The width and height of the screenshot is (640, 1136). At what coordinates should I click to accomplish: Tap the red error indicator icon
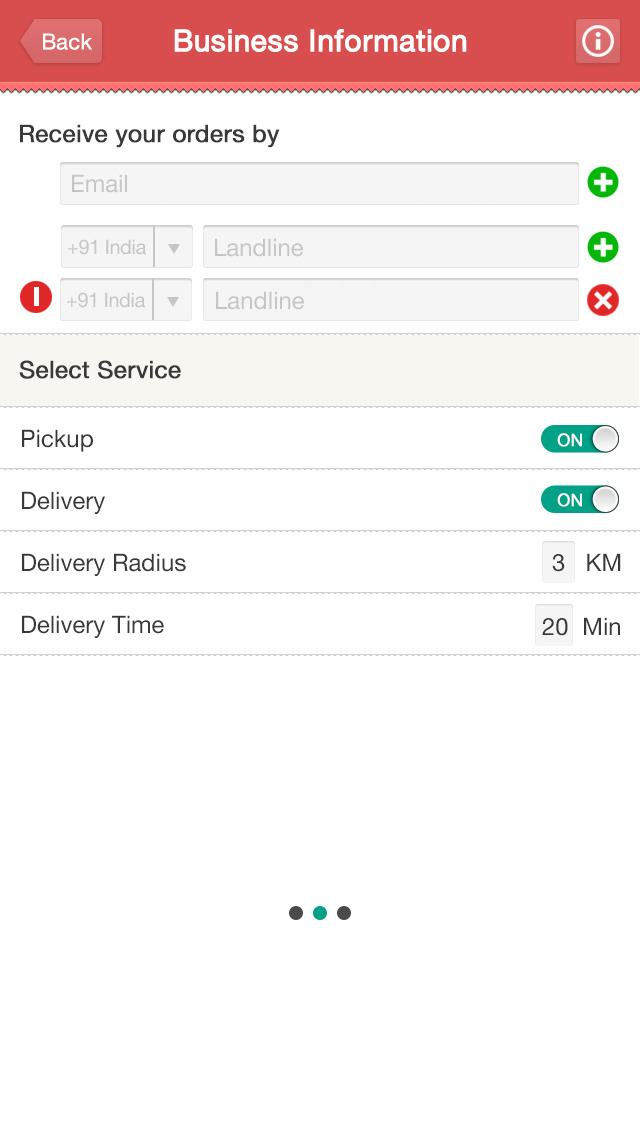36,297
